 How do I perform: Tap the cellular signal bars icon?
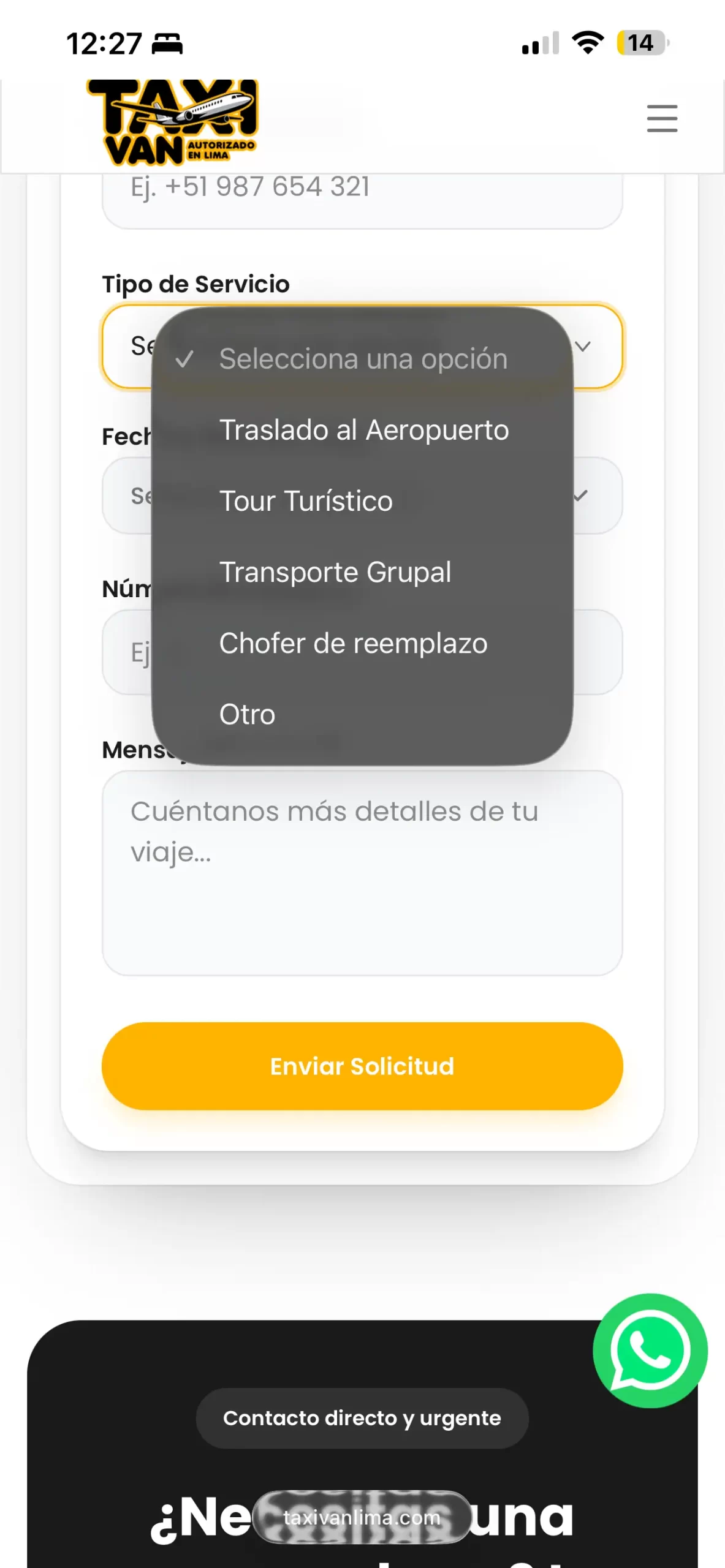[537, 42]
